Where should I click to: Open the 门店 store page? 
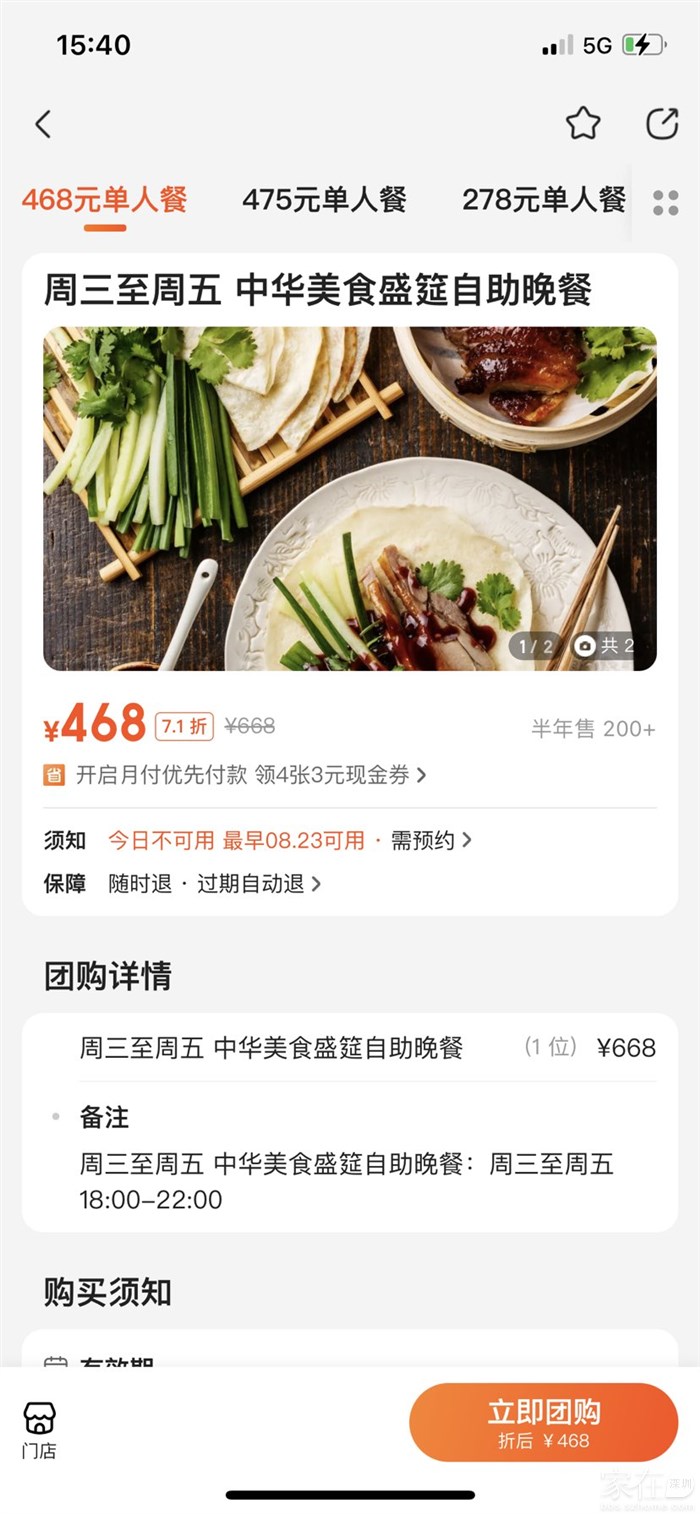pos(40,1430)
